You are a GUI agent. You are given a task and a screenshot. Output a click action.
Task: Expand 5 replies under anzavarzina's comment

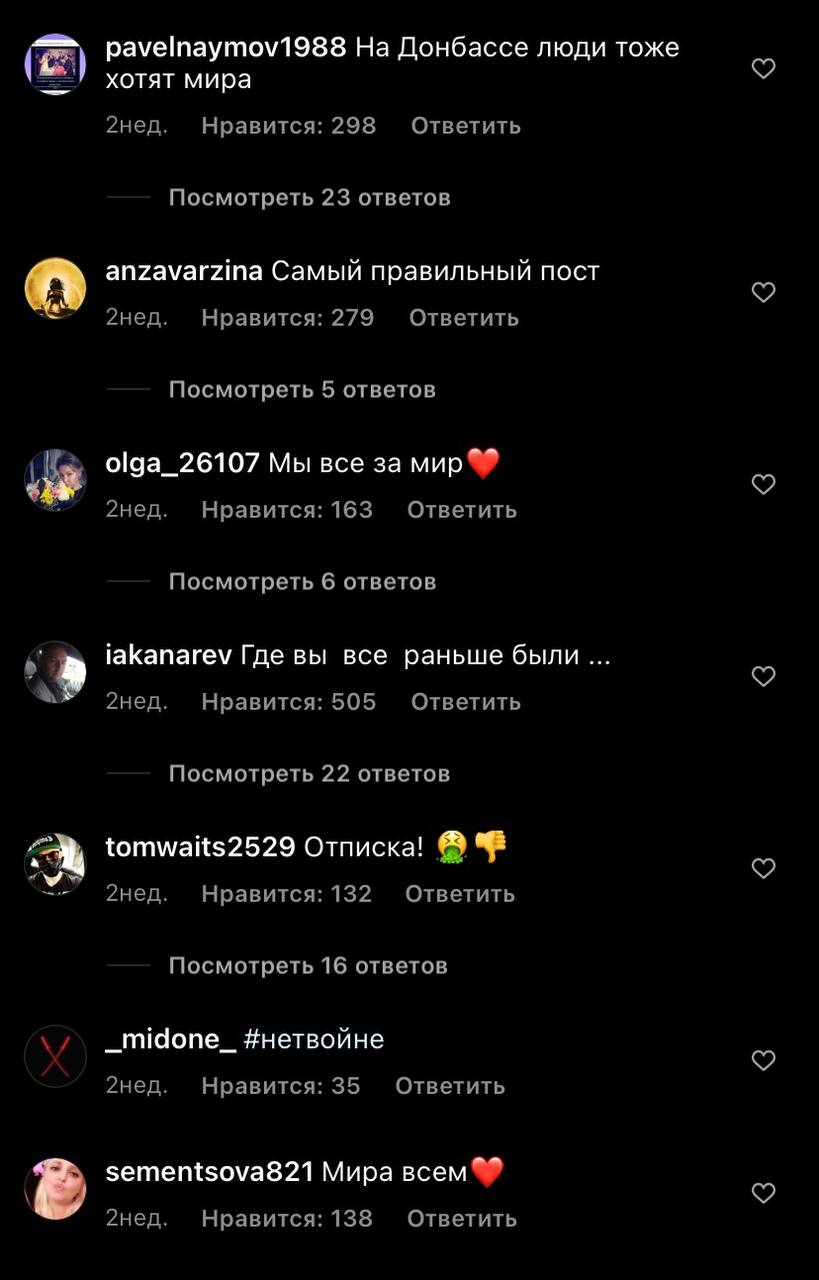[x=302, y=390]
